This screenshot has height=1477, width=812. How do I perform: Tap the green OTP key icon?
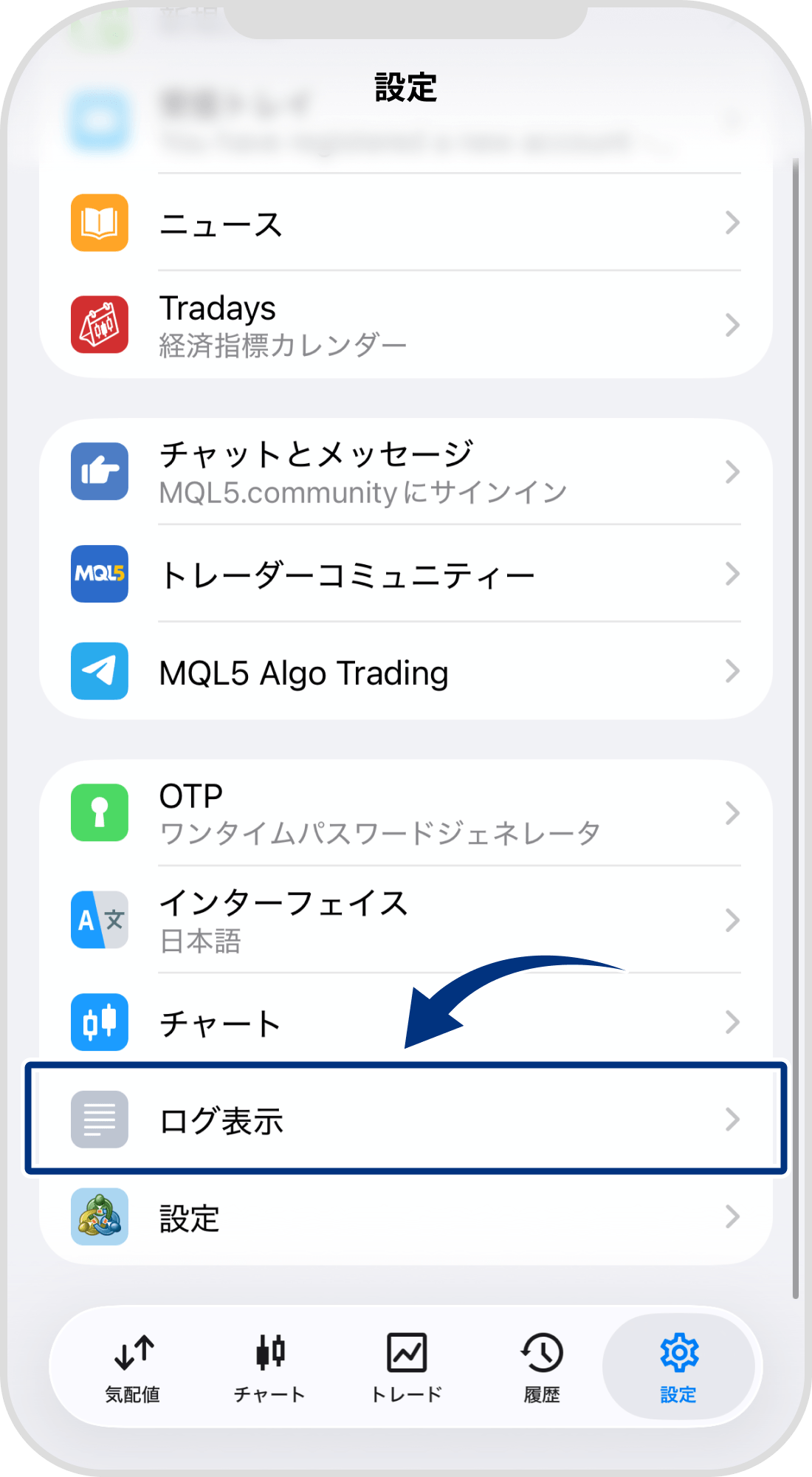click(x=99, y=812)
